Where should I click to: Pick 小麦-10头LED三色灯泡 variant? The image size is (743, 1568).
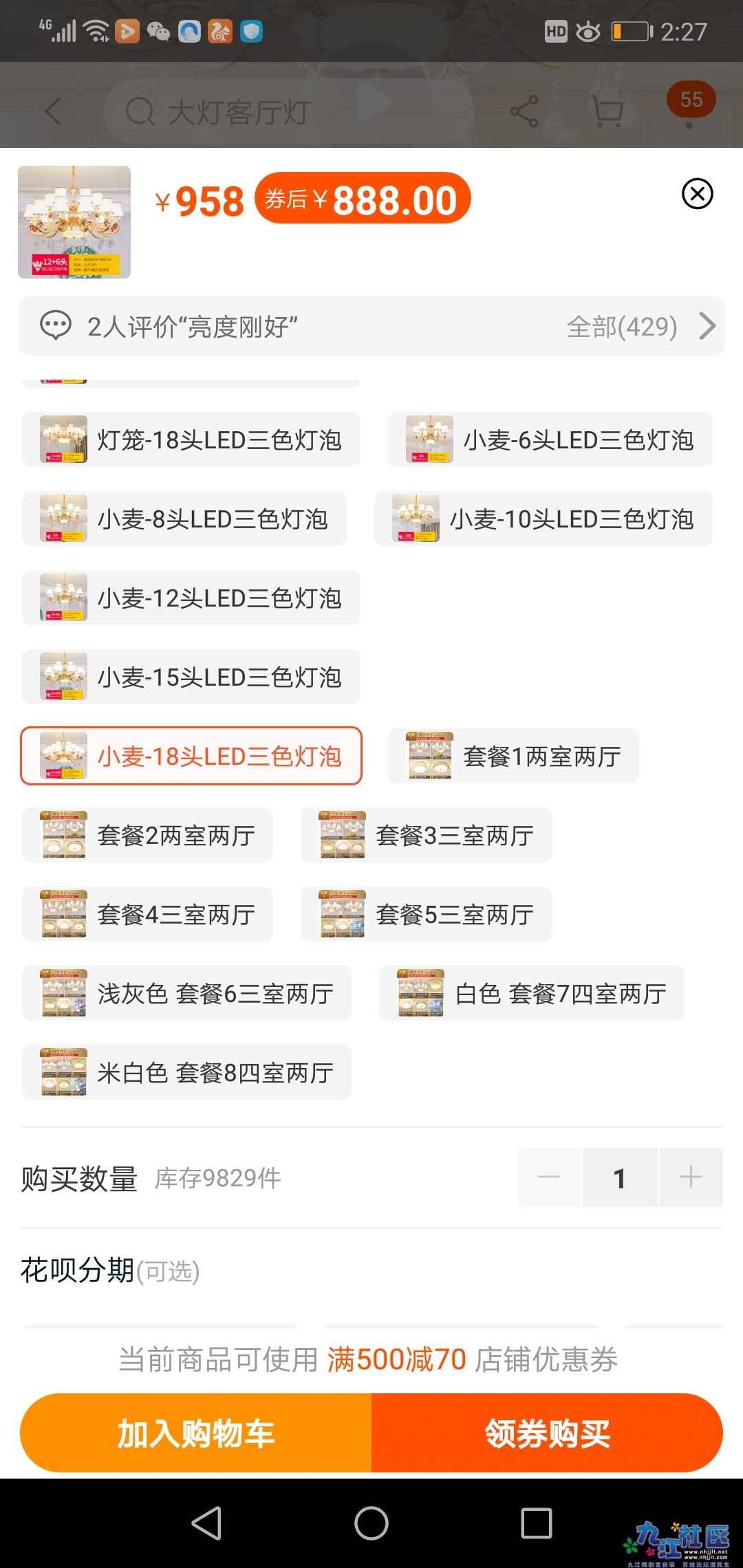click(543, 519)
